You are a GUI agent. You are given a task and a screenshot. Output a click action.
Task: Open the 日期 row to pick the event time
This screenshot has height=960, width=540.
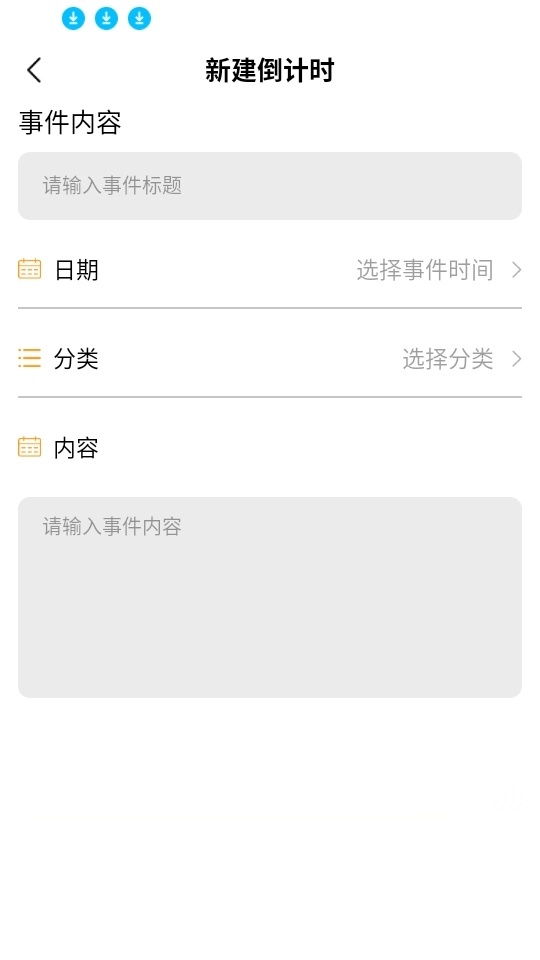[270, 269]
